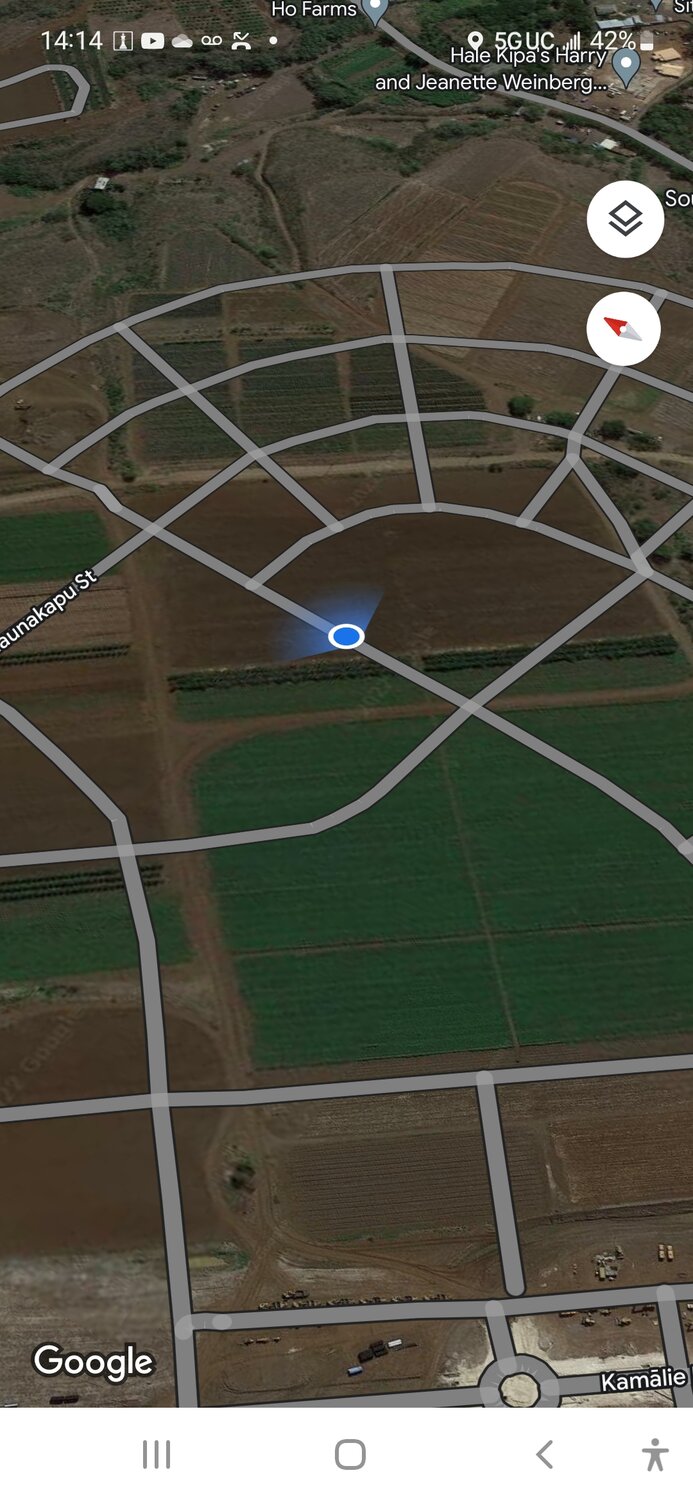Tap the blue current location dot
This screenshot has height=1500, width=693.
tap(346, 636)
